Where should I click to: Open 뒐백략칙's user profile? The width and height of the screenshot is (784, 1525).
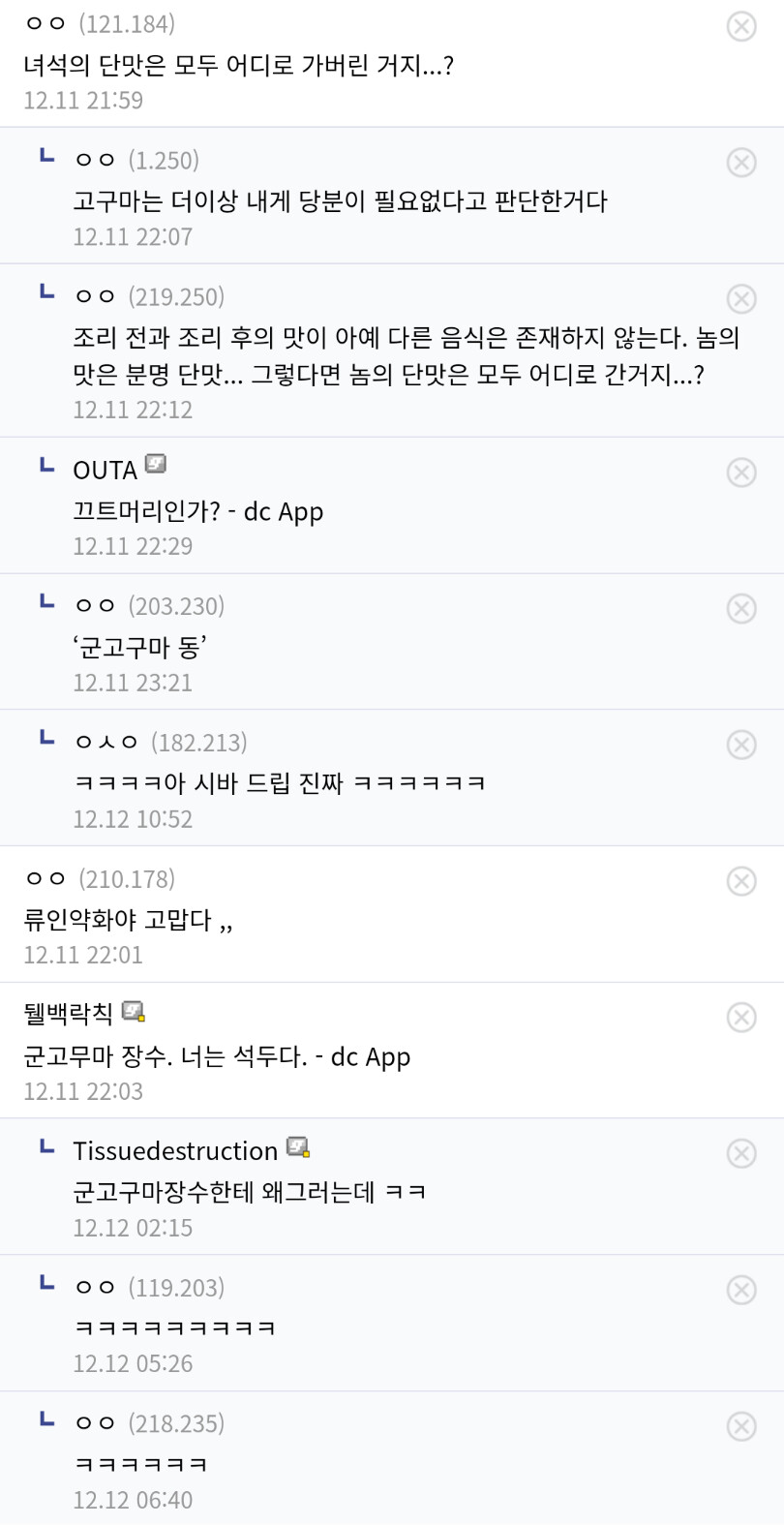(68, 1015)
